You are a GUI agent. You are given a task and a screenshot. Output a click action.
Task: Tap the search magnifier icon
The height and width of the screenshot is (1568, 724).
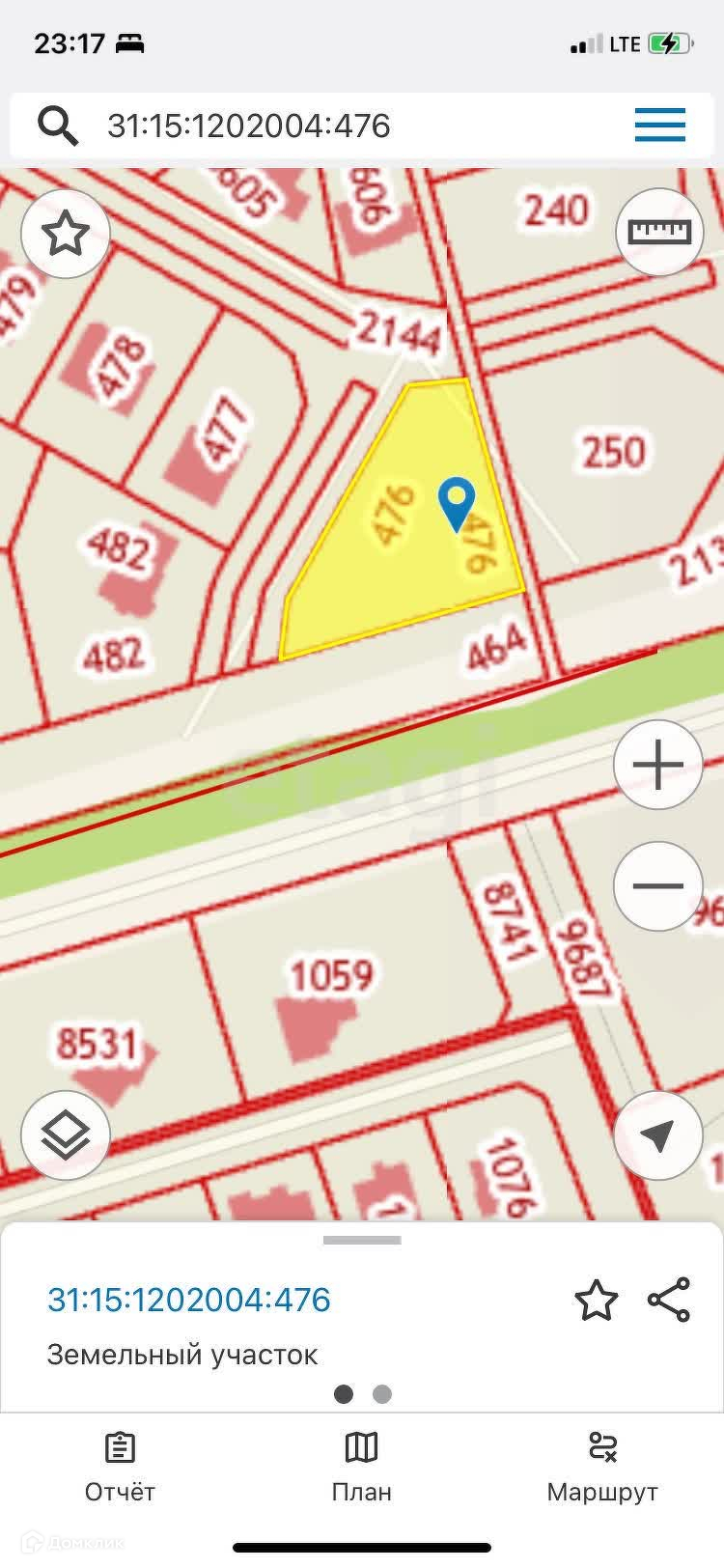[x=58, y=126]
